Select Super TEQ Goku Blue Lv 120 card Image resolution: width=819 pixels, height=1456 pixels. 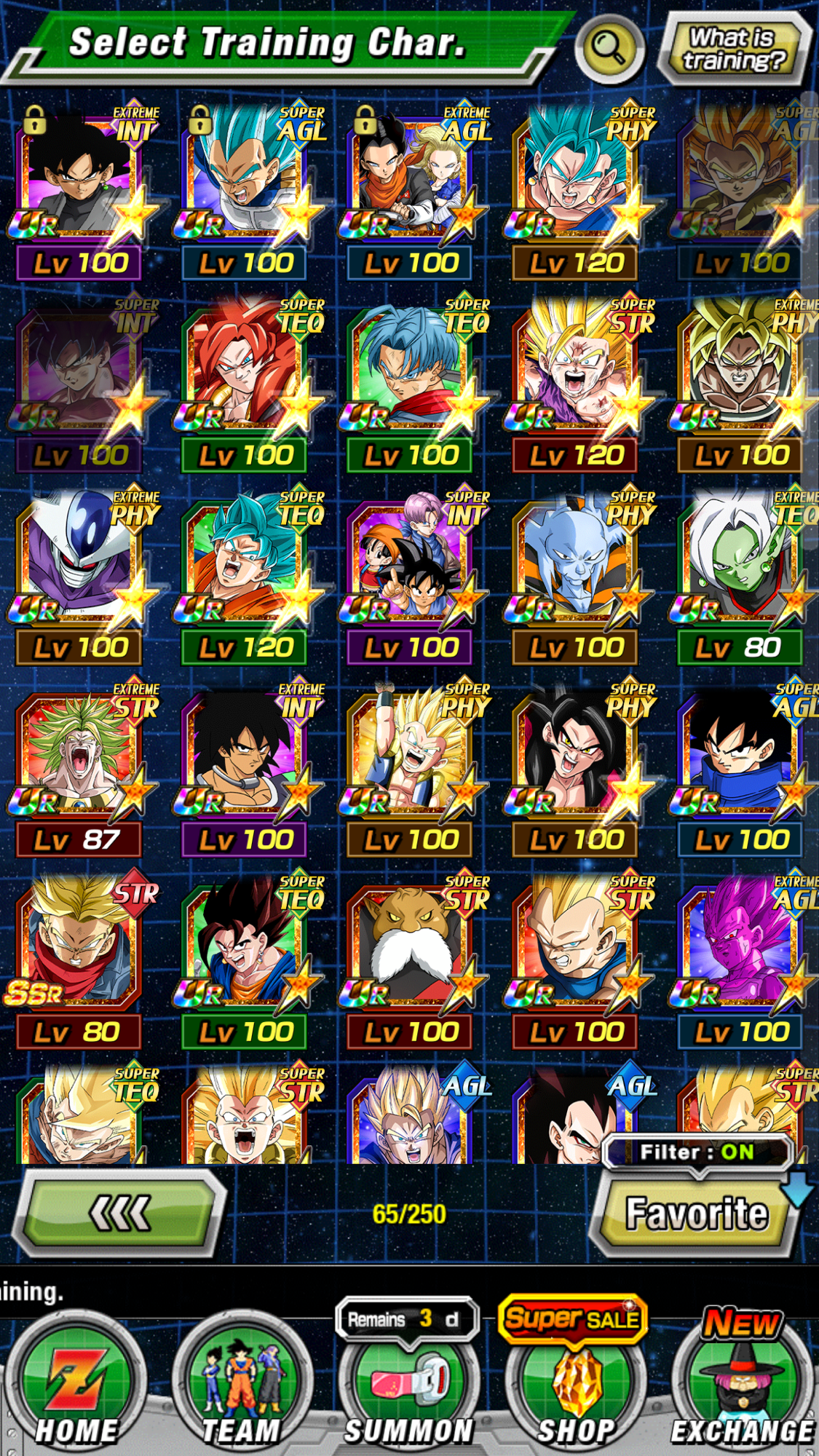[244, 571]
